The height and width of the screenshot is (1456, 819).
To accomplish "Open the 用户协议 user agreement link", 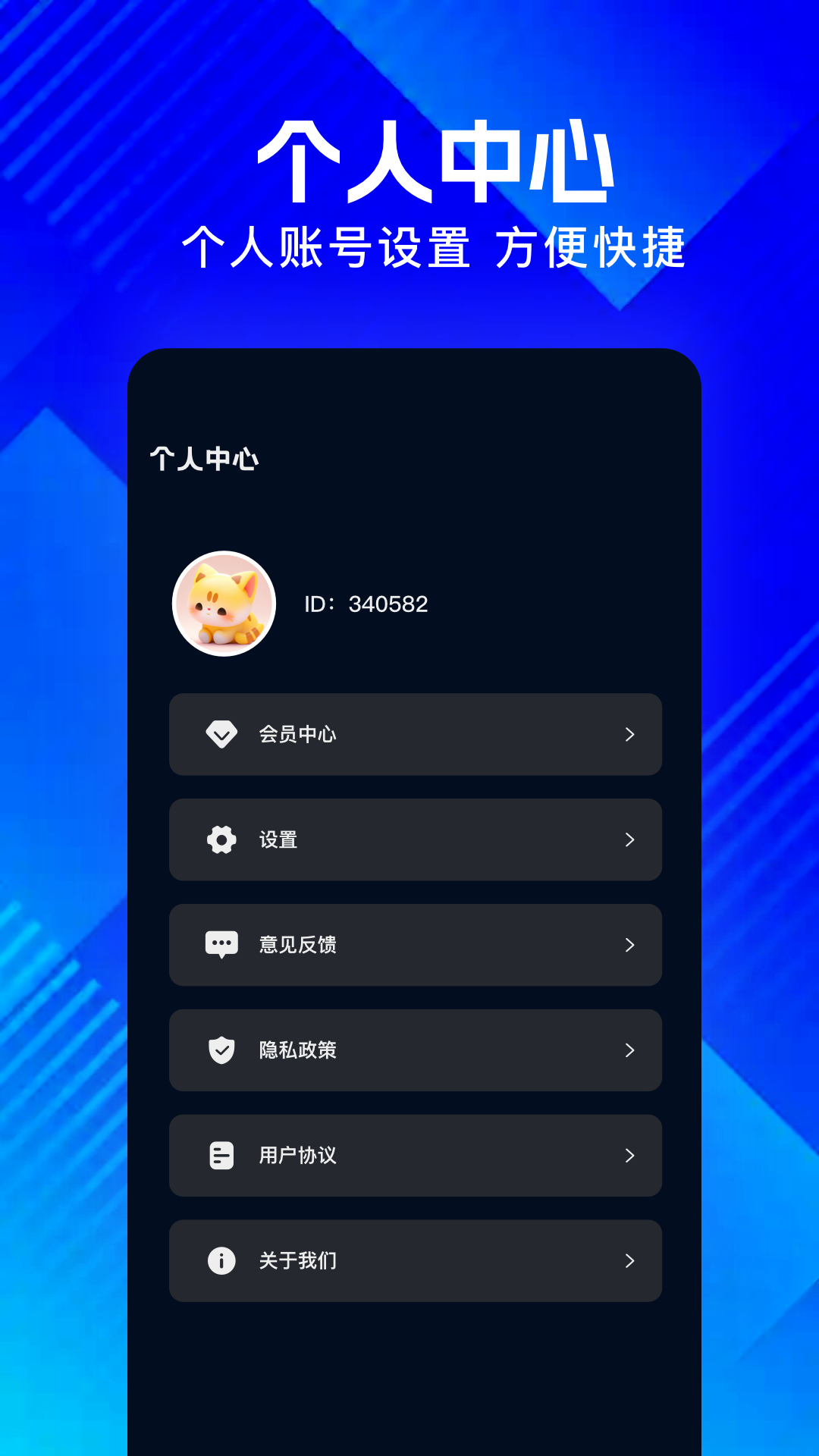I will coord(416,1156).
